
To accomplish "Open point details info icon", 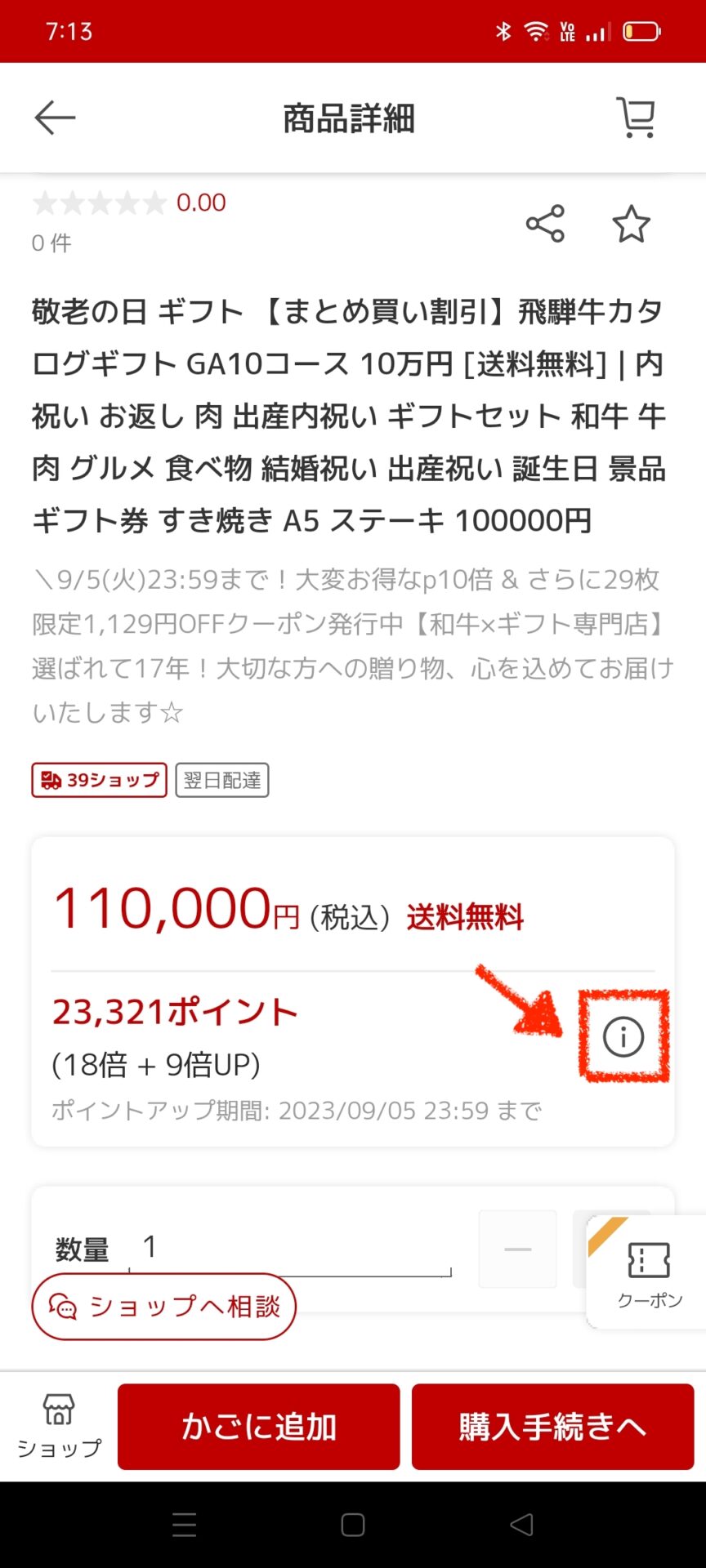I will 623,1037.
